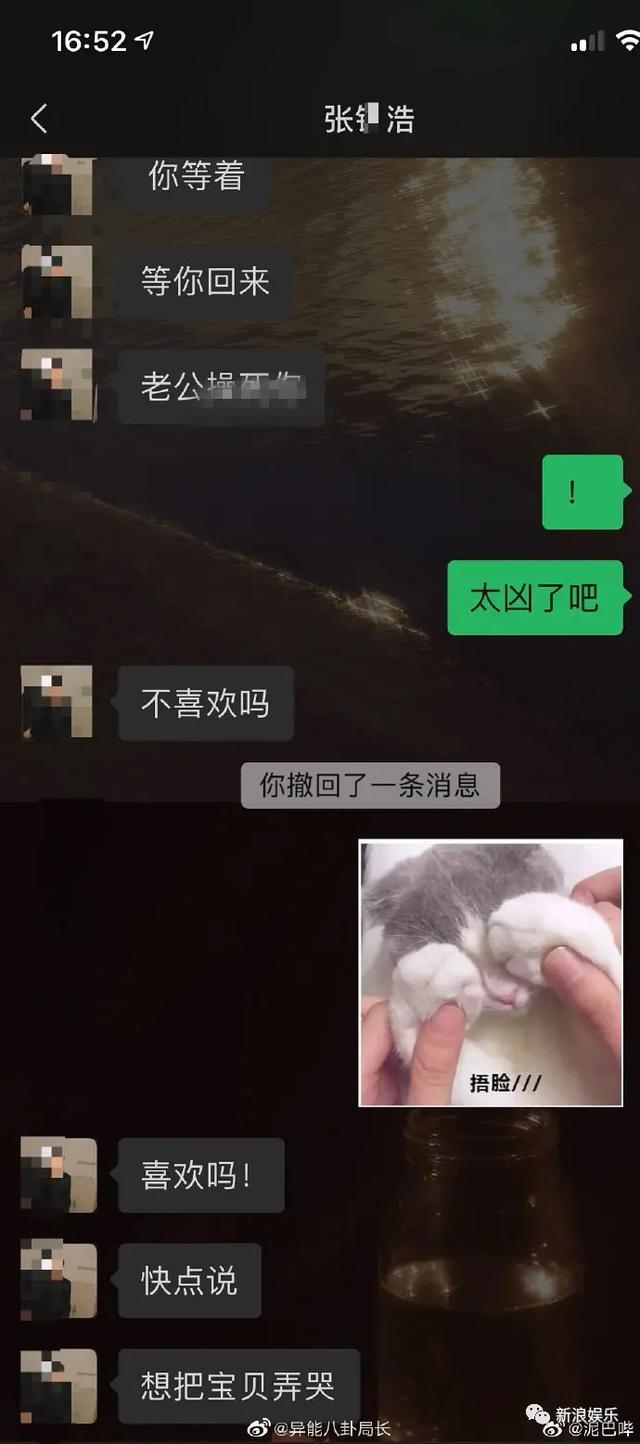
Task: View the profile from the avatar beside 等你回来
Action: tap(57, 281)
